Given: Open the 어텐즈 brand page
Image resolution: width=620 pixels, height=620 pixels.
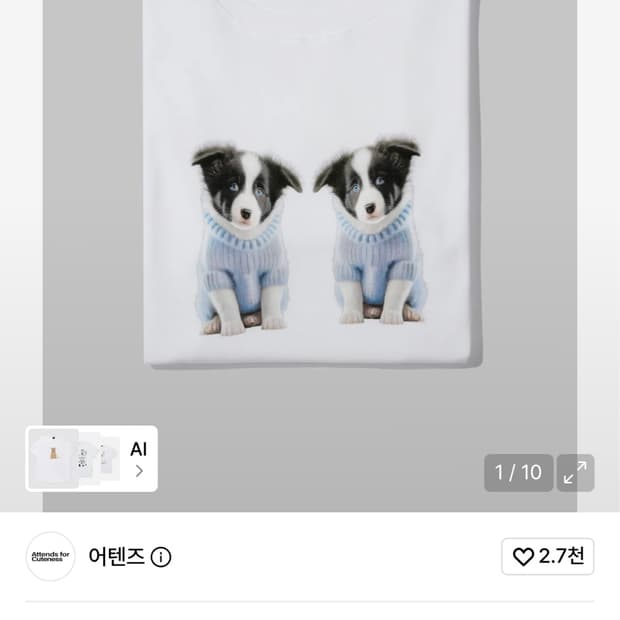Looking at the screenshot, I should [x=117, y=556].
